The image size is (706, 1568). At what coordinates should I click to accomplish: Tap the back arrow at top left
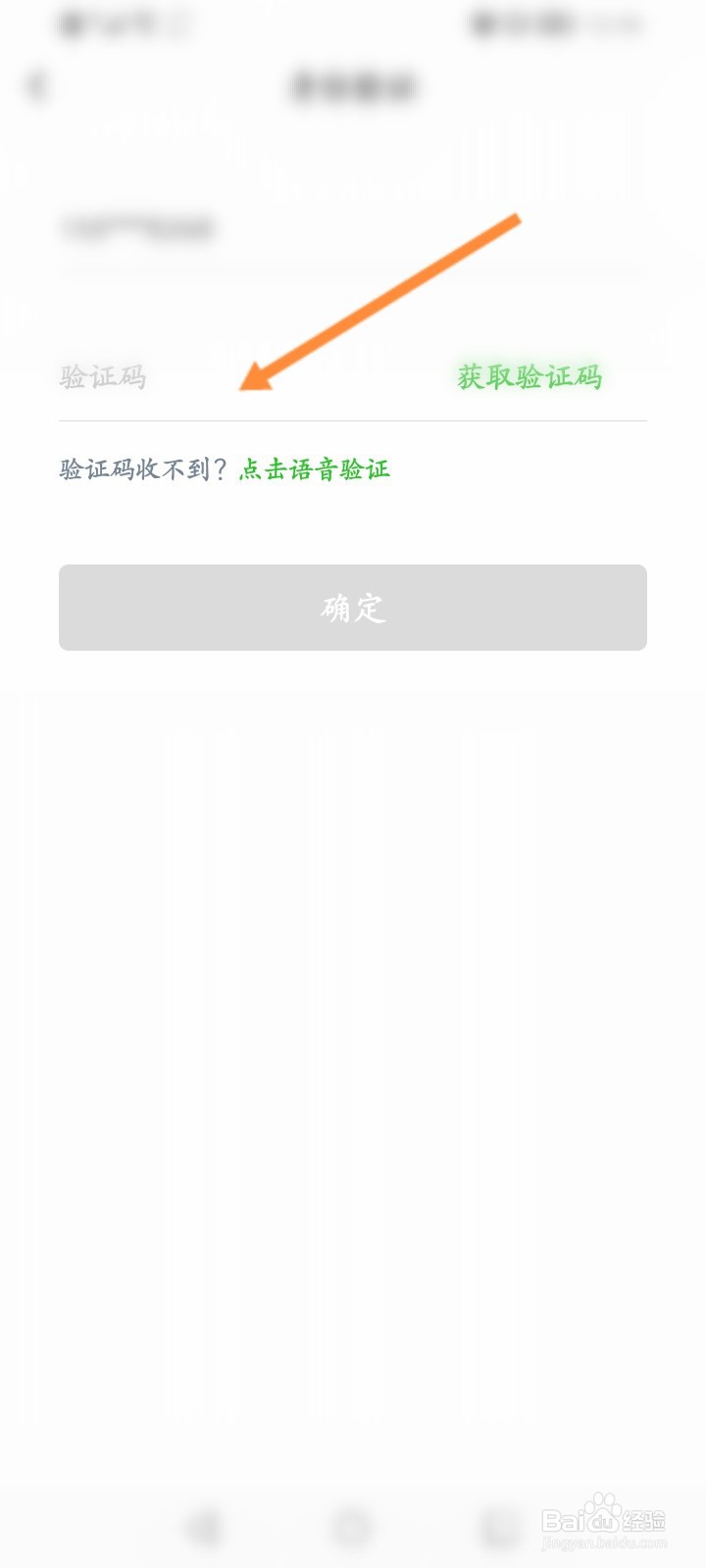(x=37, y=85)
